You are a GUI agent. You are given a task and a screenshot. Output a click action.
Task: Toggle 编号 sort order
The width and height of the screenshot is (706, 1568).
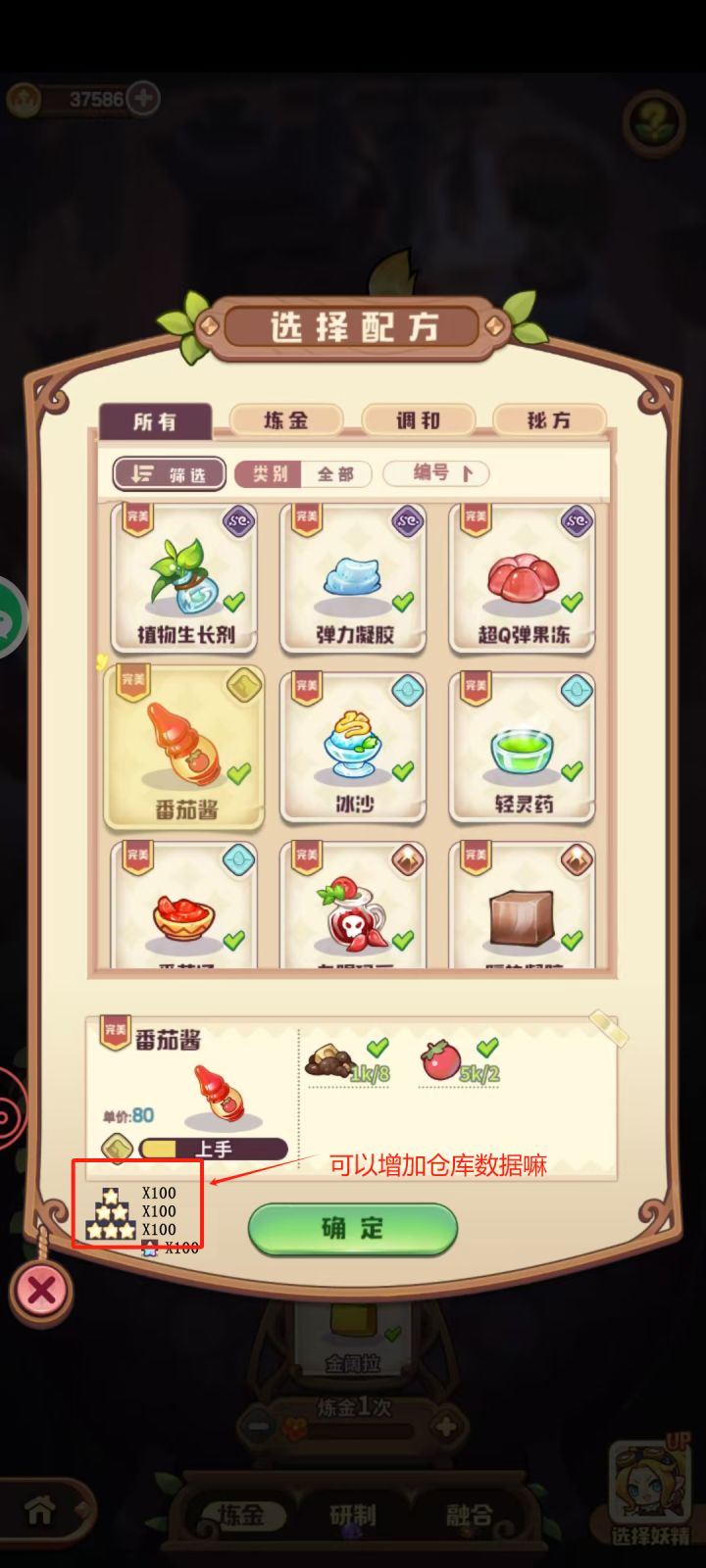435,474
